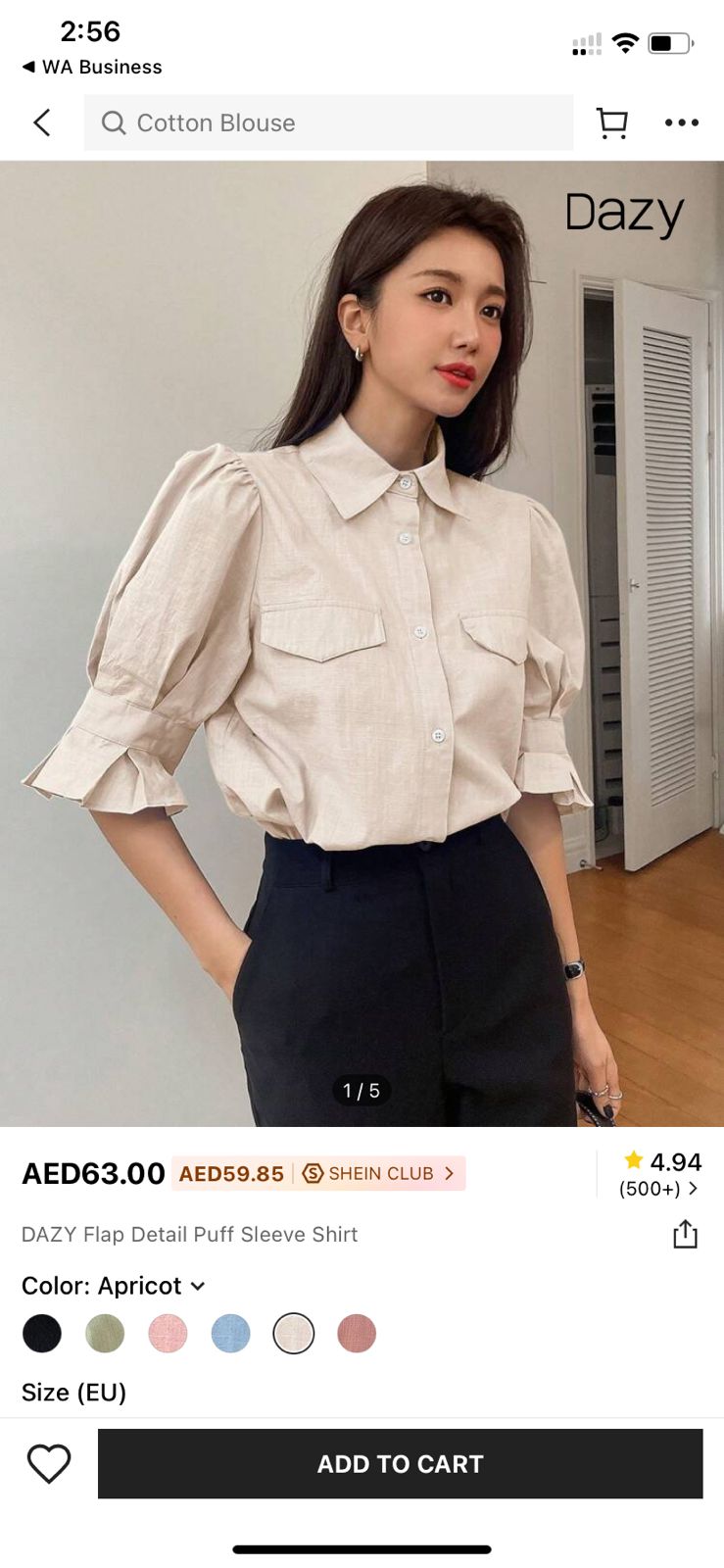
Task: View the 4.94 rating reviews
Action: click(661, 1174)
